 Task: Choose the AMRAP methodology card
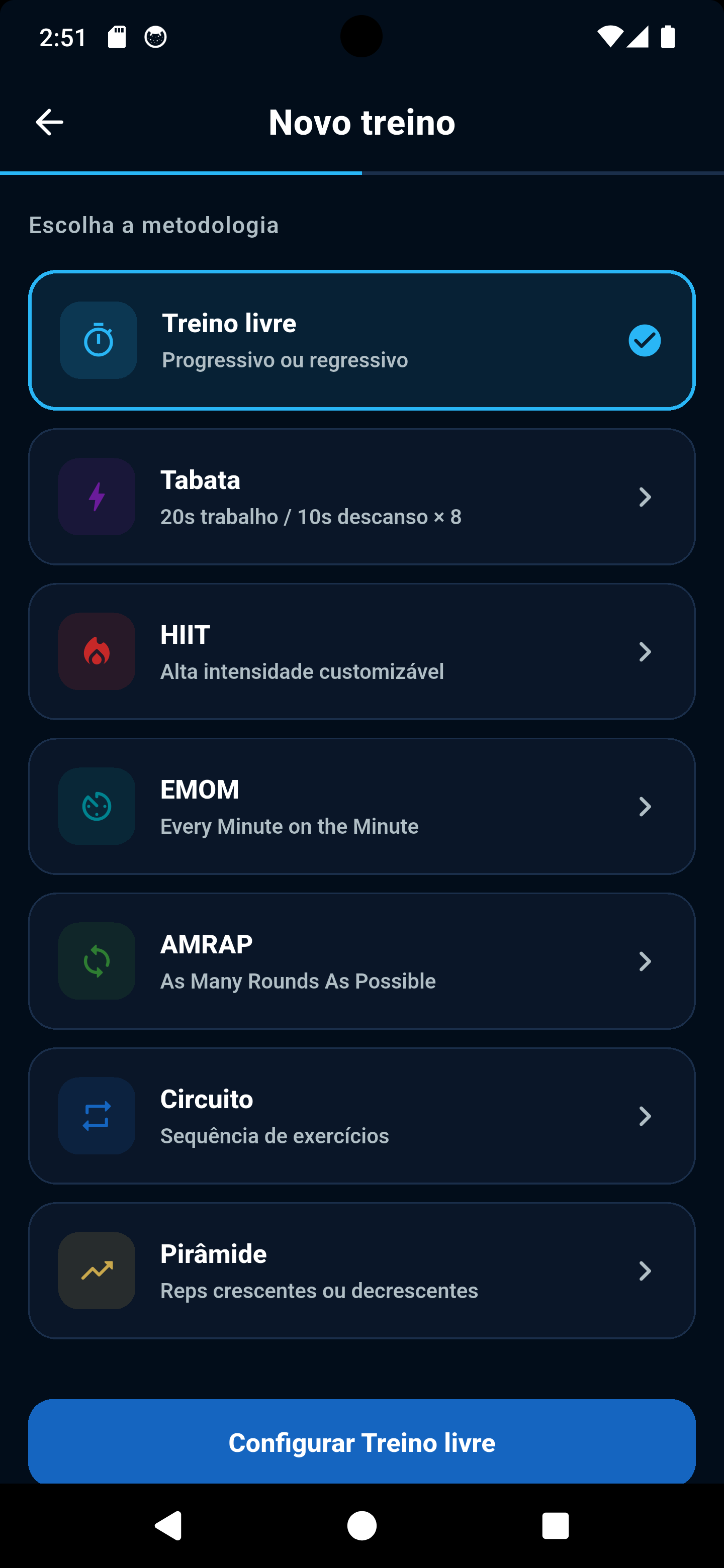[x=361, y=961]
